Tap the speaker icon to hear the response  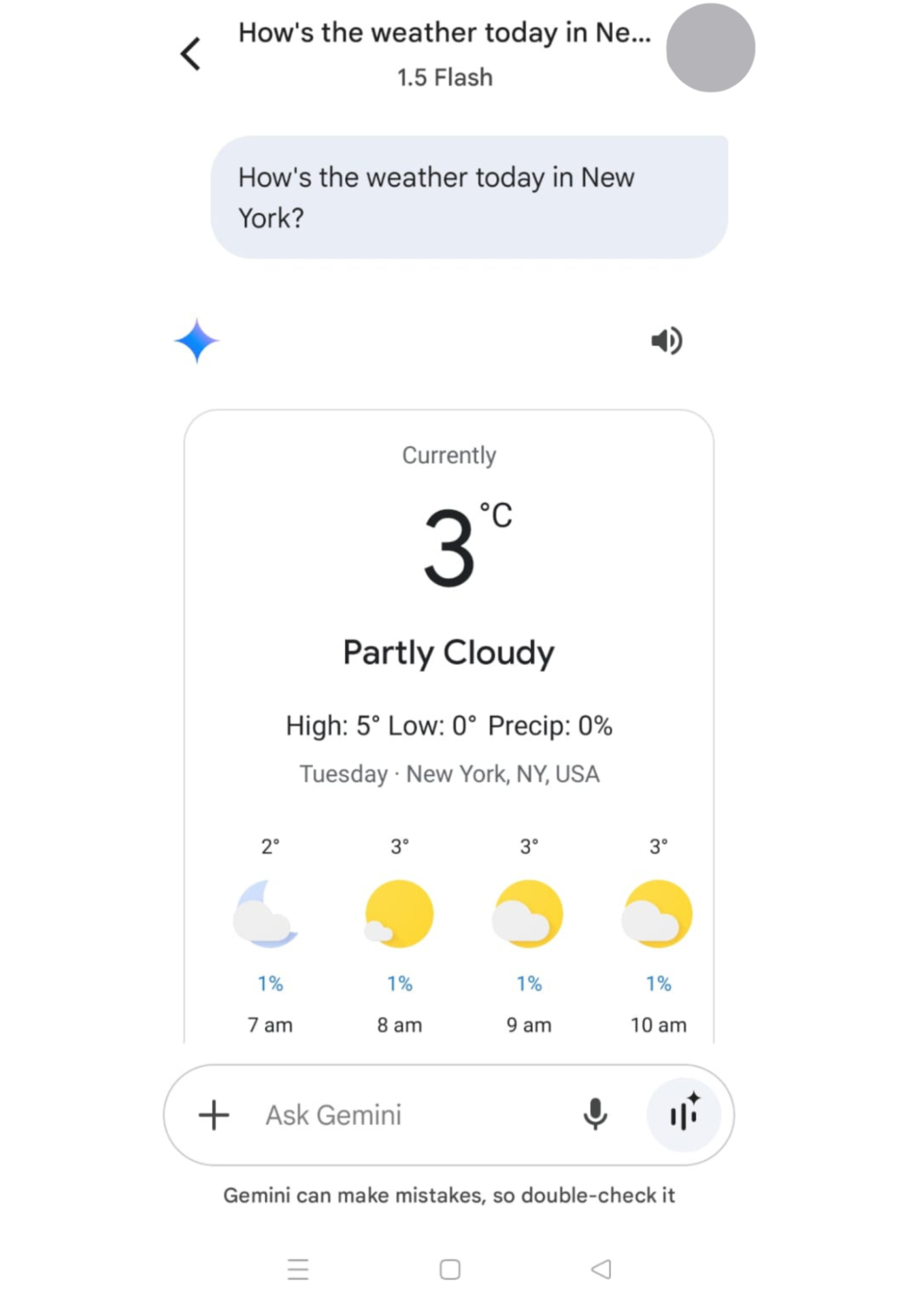(x=667, y=342)
